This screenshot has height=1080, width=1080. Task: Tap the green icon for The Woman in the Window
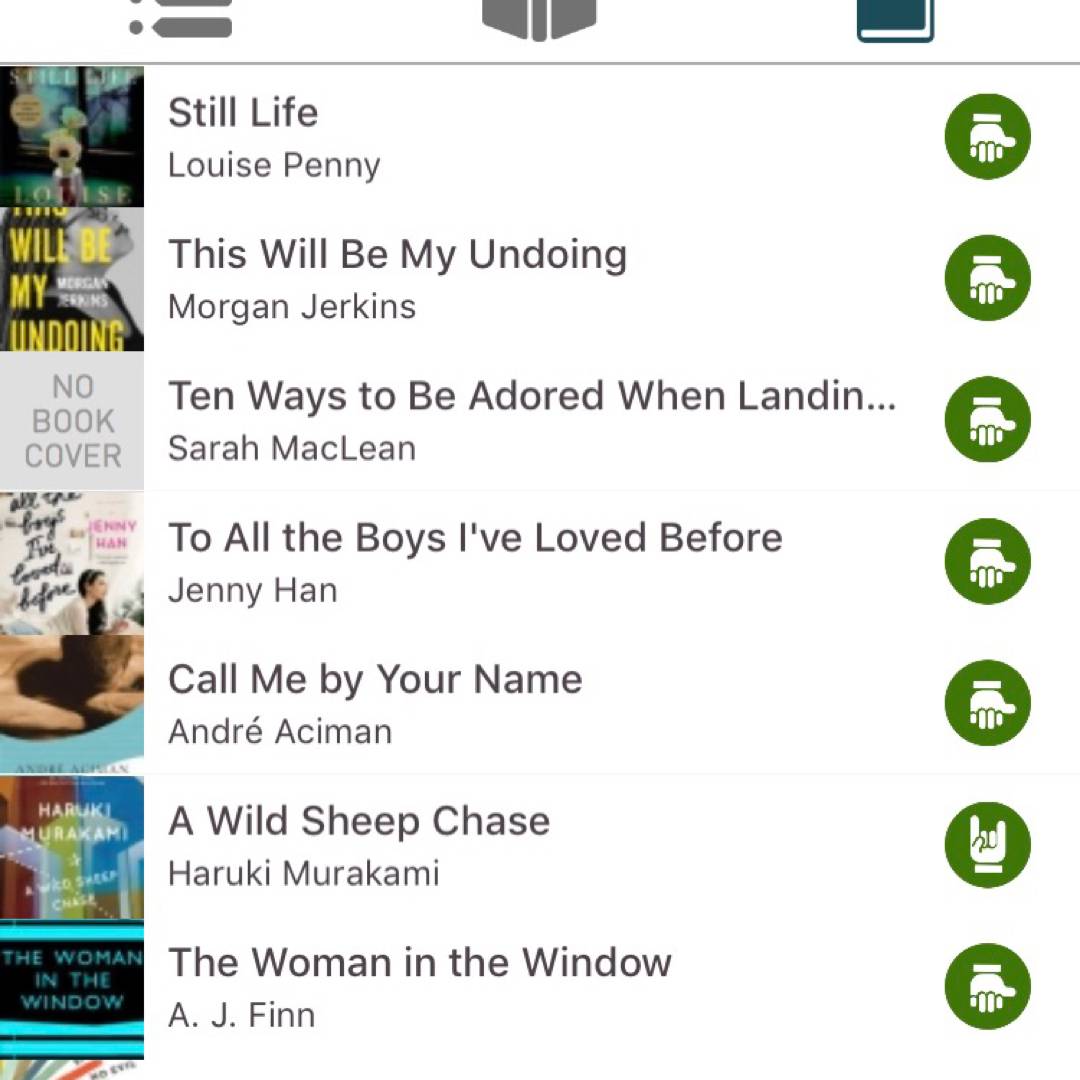point(987,986)
